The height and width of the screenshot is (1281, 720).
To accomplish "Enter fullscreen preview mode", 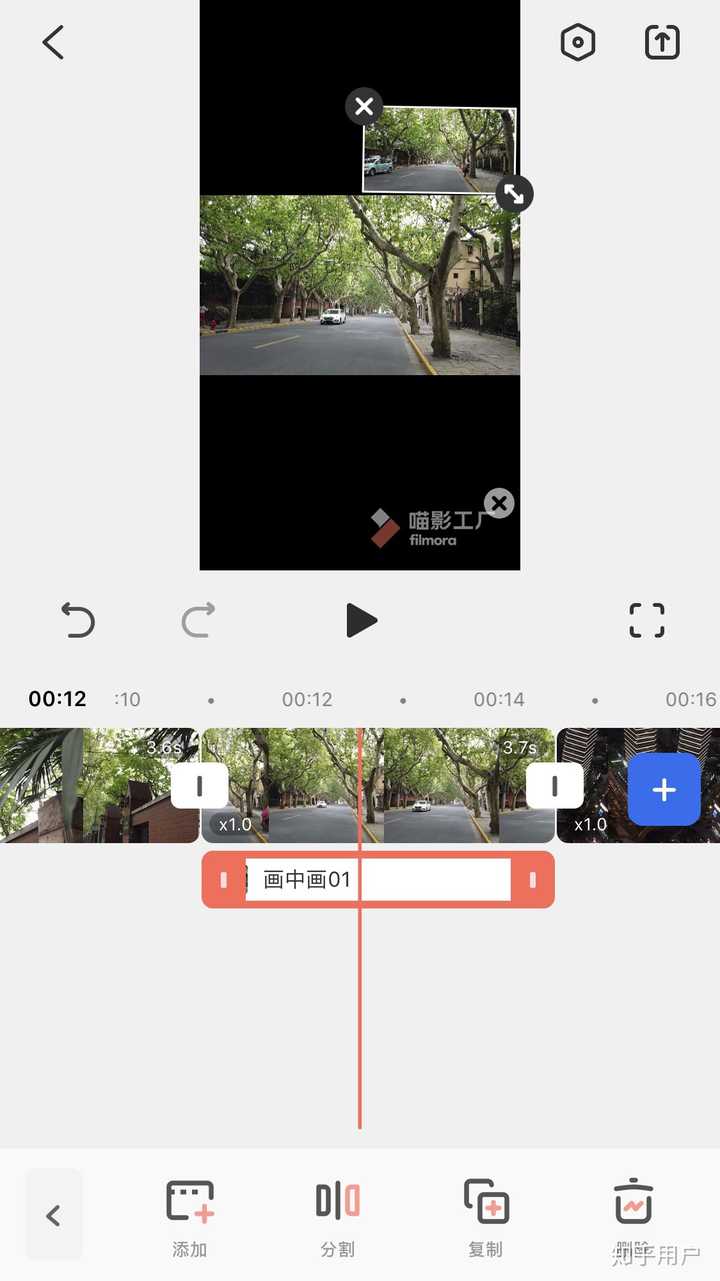I will point(647,620).
